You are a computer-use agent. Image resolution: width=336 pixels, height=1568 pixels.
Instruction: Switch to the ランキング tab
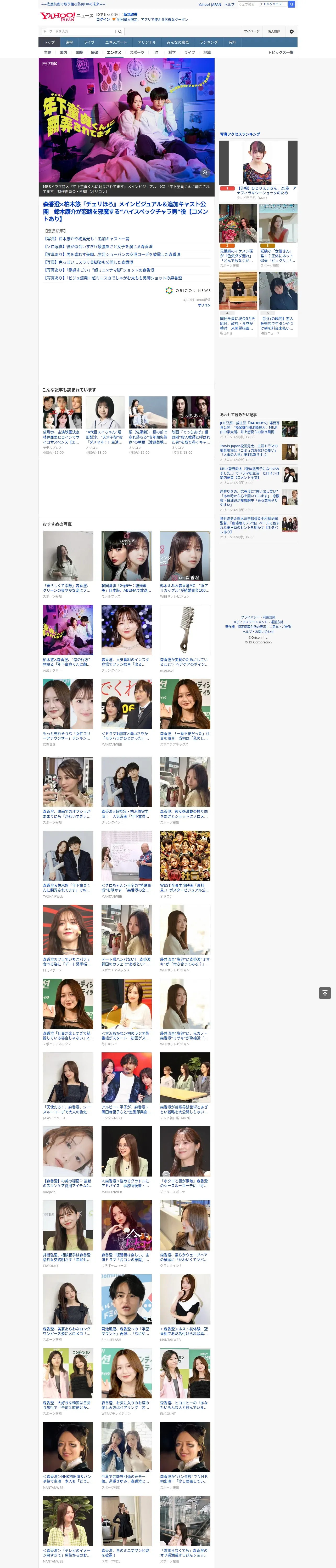(209, 43)
